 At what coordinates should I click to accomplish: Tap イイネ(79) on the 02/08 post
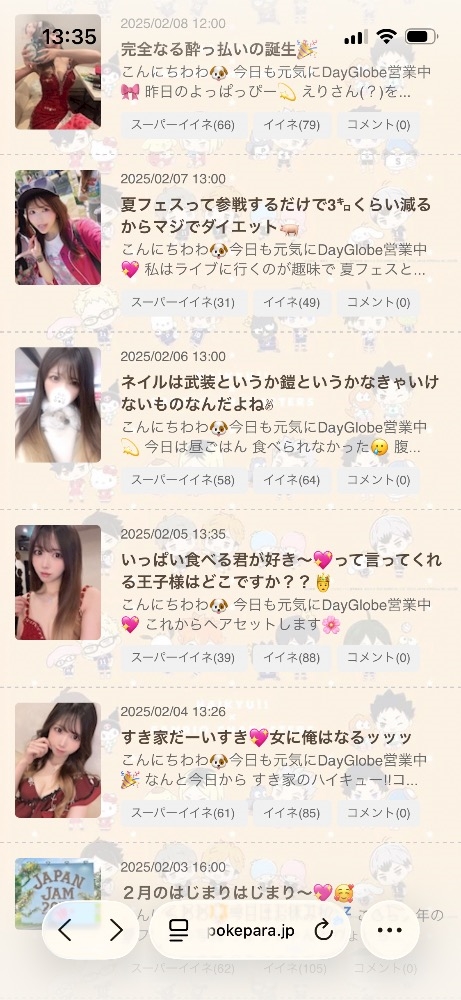click(291, 125)
